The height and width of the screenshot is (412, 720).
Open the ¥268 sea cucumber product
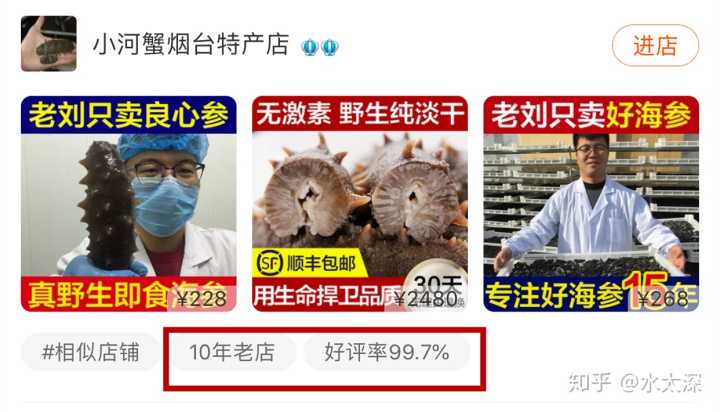[x=591, y=203]
